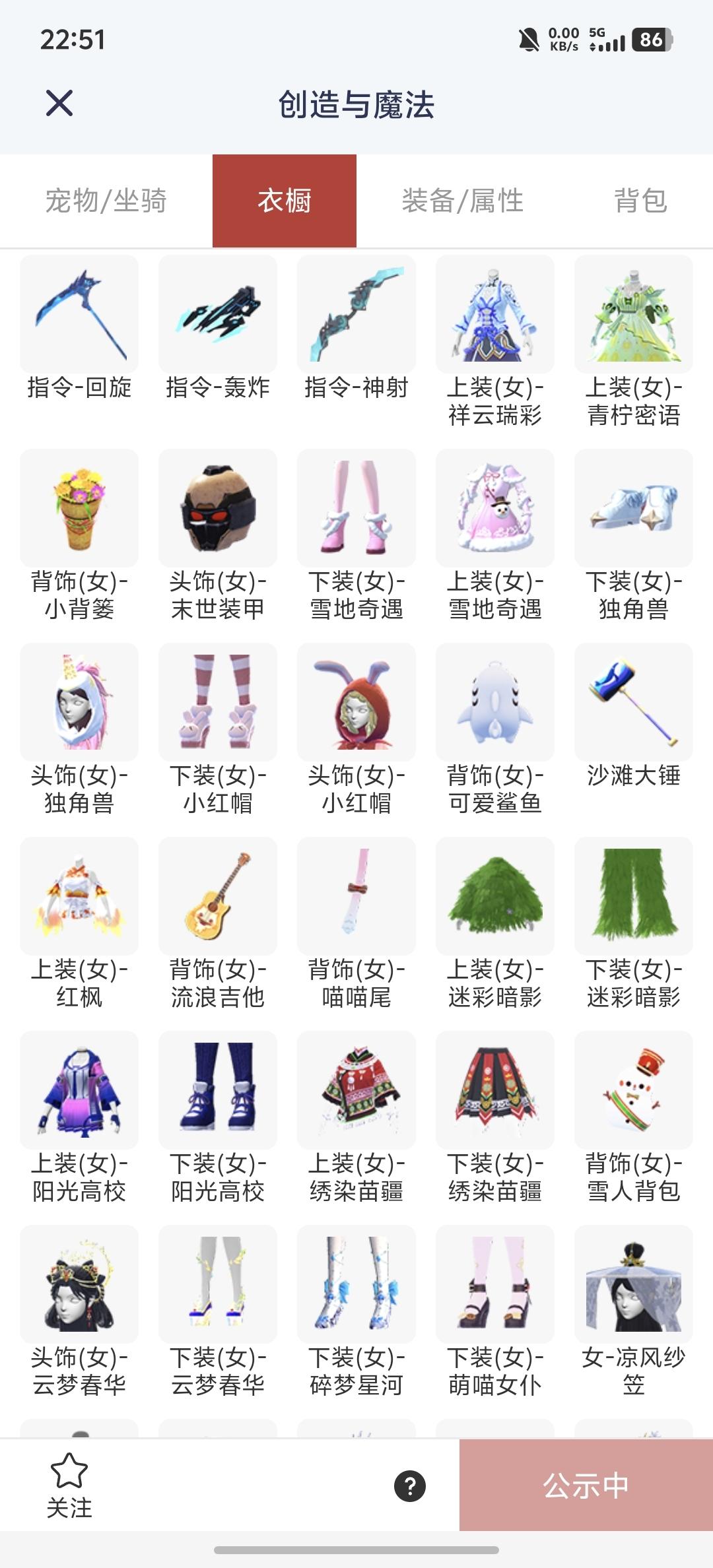
Task: View the 指令-回旋 scythe item
Action: click(x=79, y=315)
